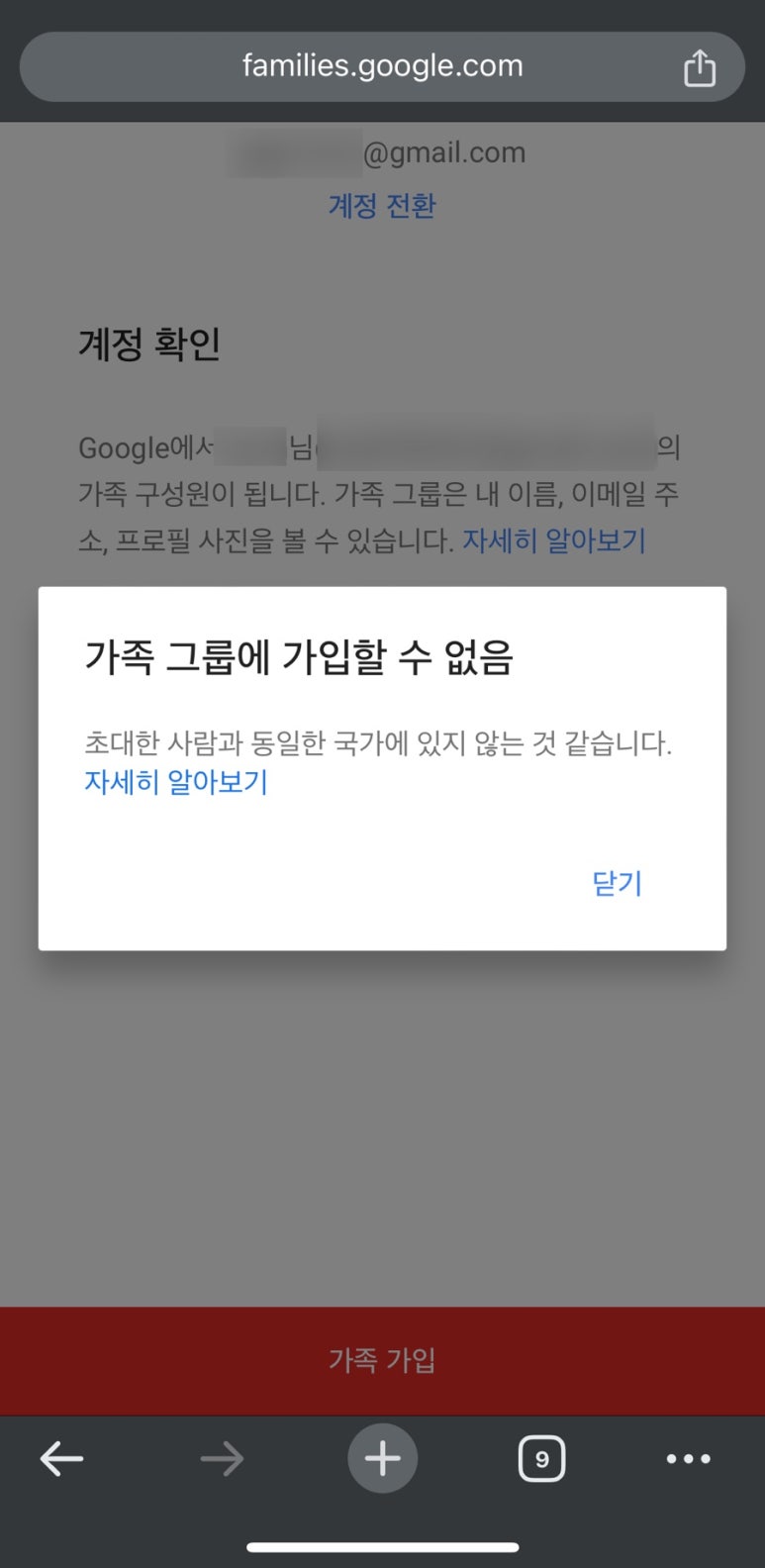Open 자세히 알아보기 link in the dialog
765x1568 pixels.
(176, 782)
